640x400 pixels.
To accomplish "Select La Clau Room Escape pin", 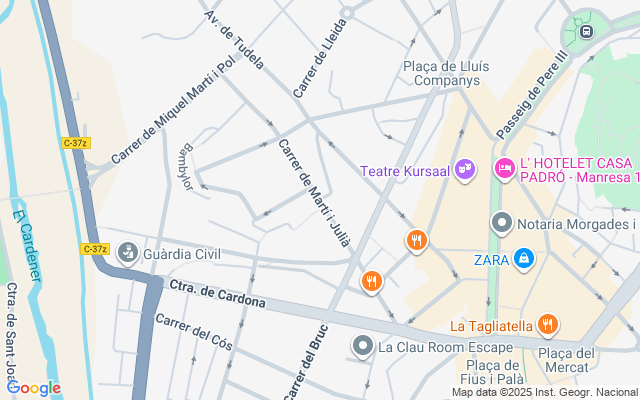I will tap(362, 347).
